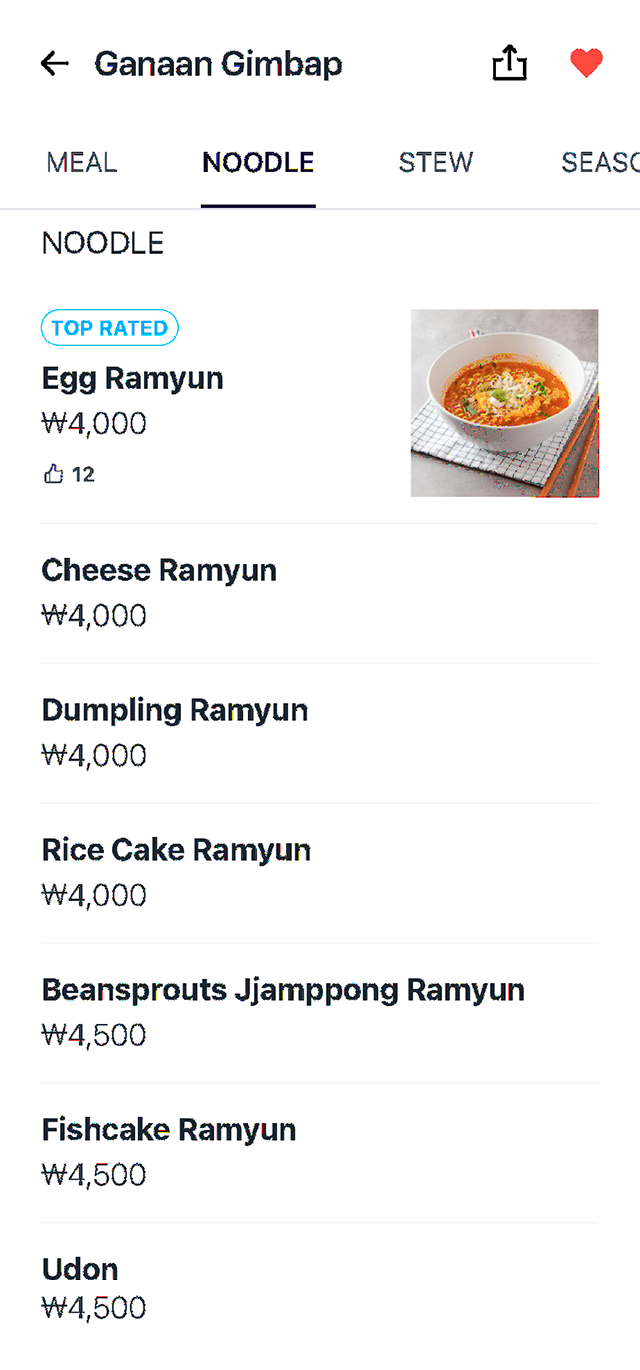This screenshot has width=640, height=1370.
Task: Select Cheese Ramyun
Action: click(320, 593)
